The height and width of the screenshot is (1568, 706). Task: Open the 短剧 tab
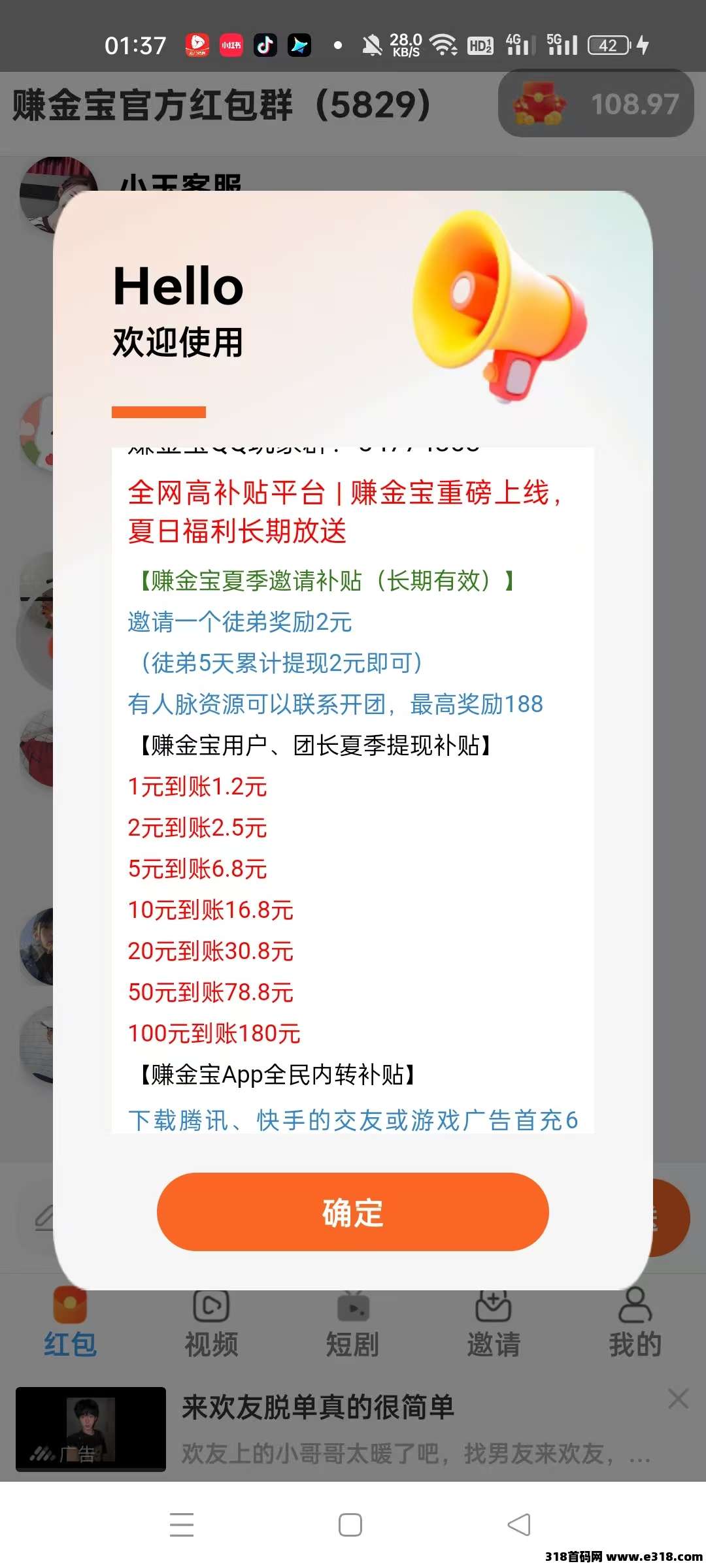(x=352, y=1322)
